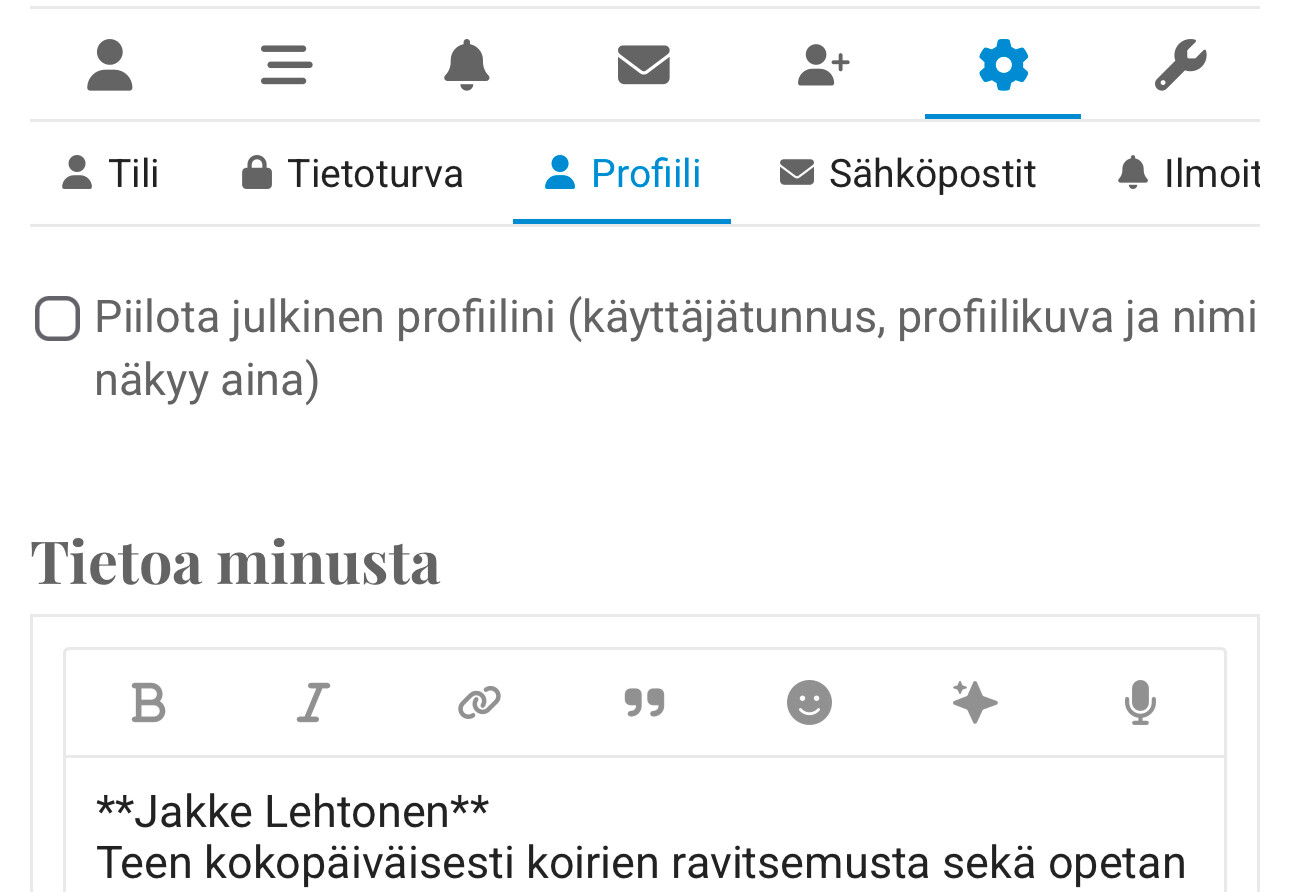This screenshot has width=1290, height=892.
Task: Select the Profiili tab
Action: [x=622, y=174]
